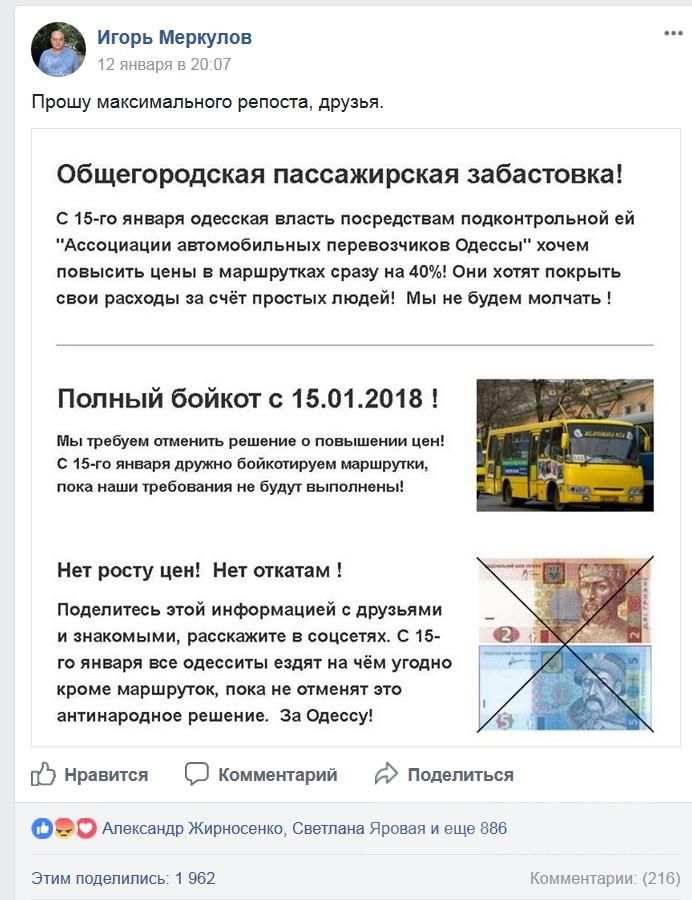692x900 pixels.
Task: Tap Комментарий to write a comment
Action: [x=261, y=774]
